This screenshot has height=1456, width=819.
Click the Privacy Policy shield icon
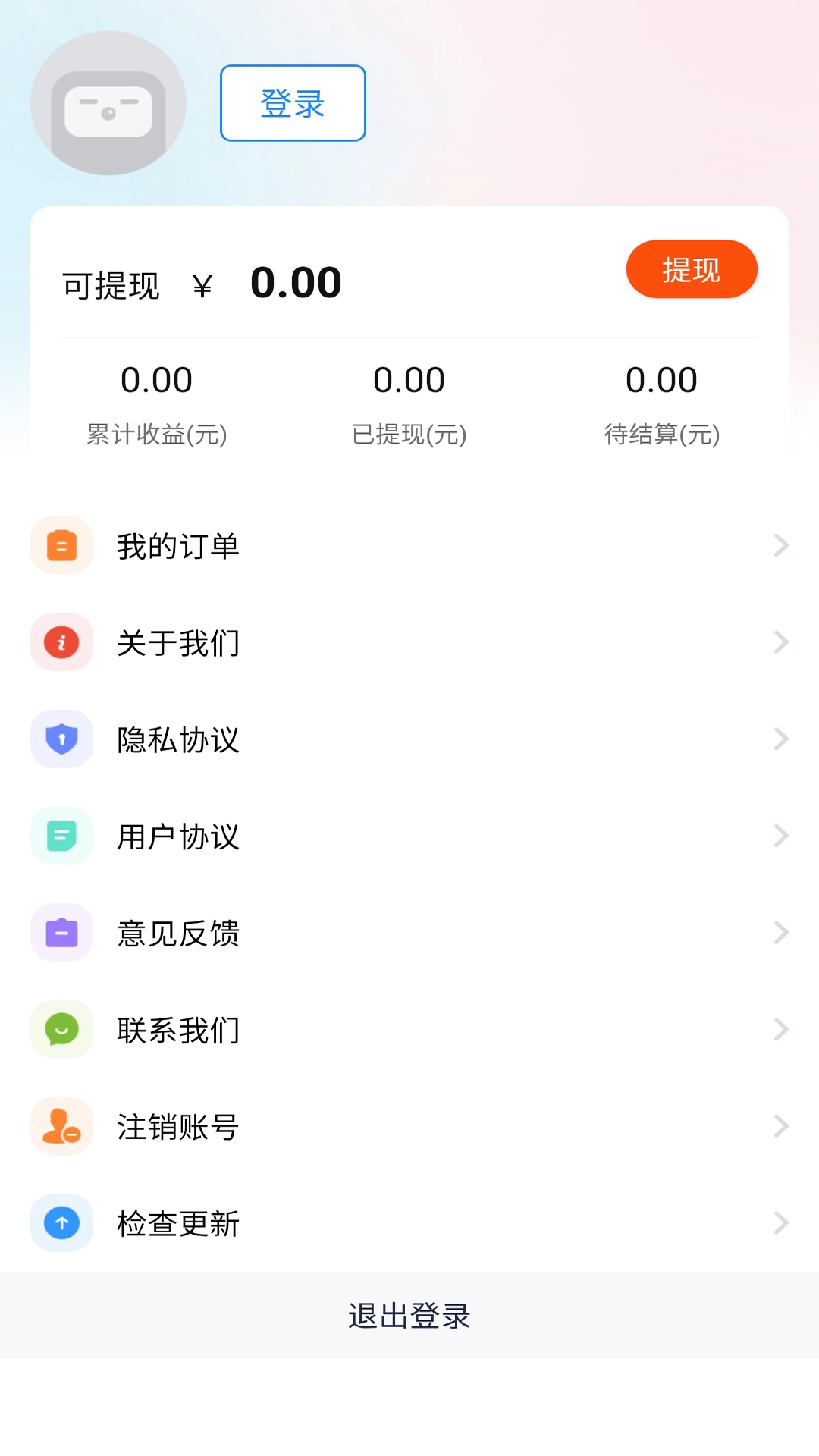pyautogui.click(x=61, y=739)
